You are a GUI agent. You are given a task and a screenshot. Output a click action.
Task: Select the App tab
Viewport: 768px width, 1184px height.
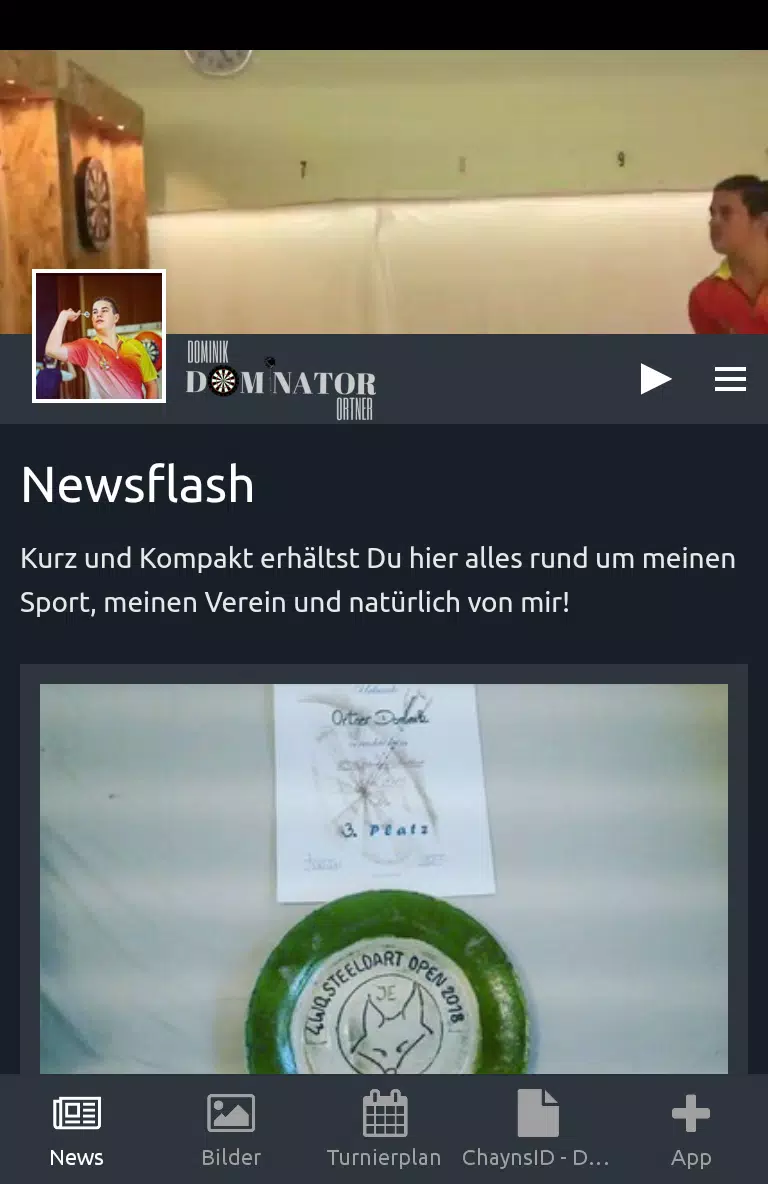pos(691,1130)
